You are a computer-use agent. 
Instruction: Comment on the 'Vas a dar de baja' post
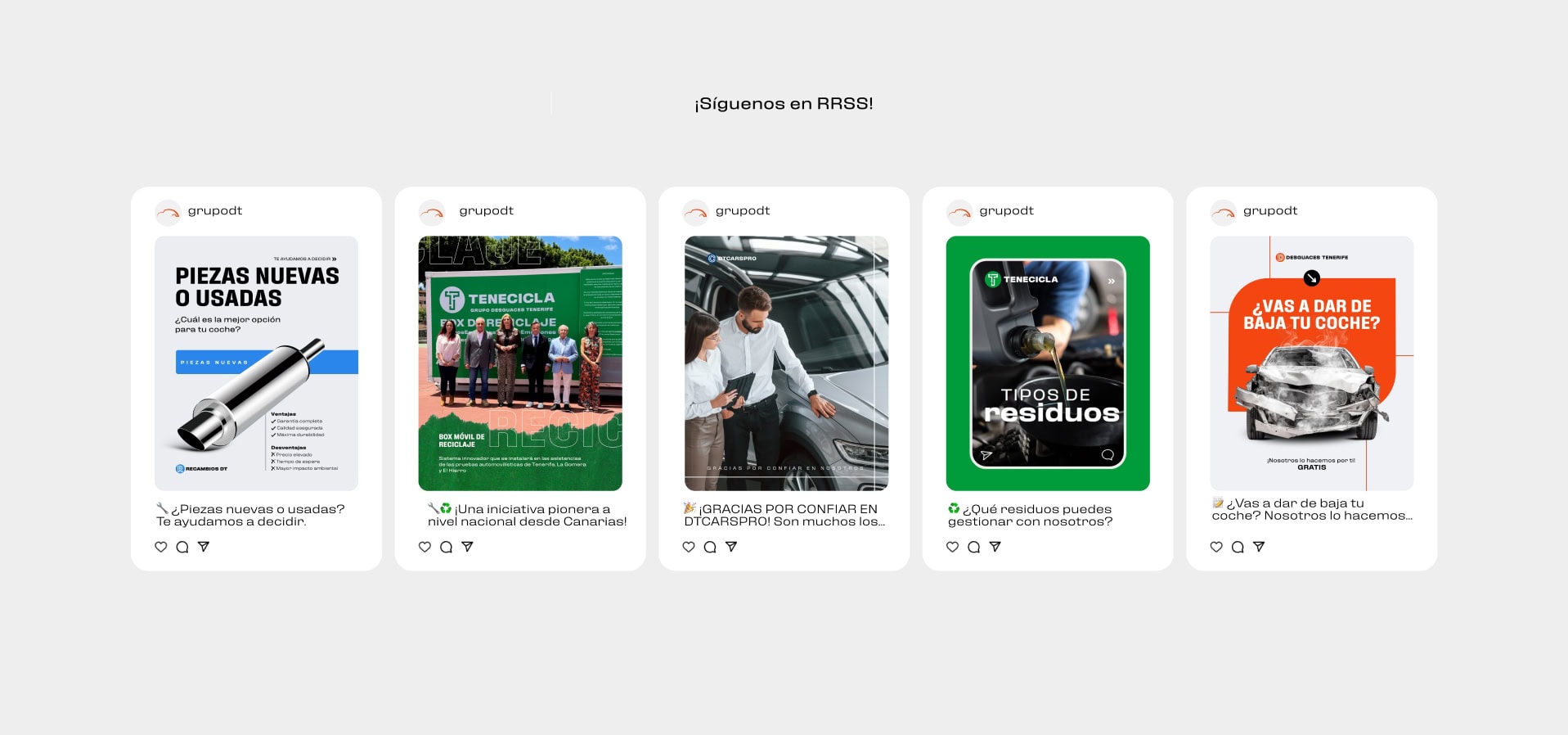[x=1238, y=547]
